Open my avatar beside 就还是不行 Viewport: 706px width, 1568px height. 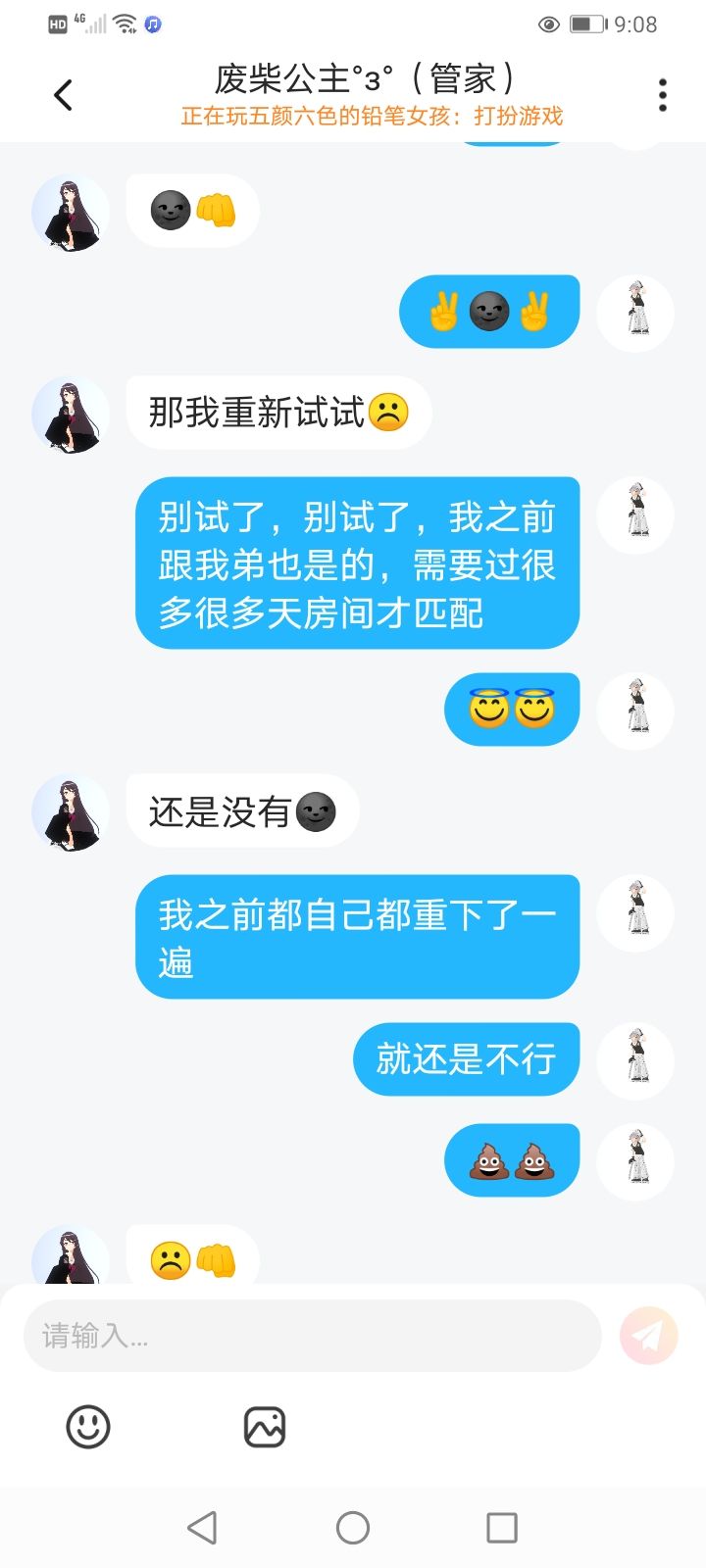click(x=636, y=1059)
